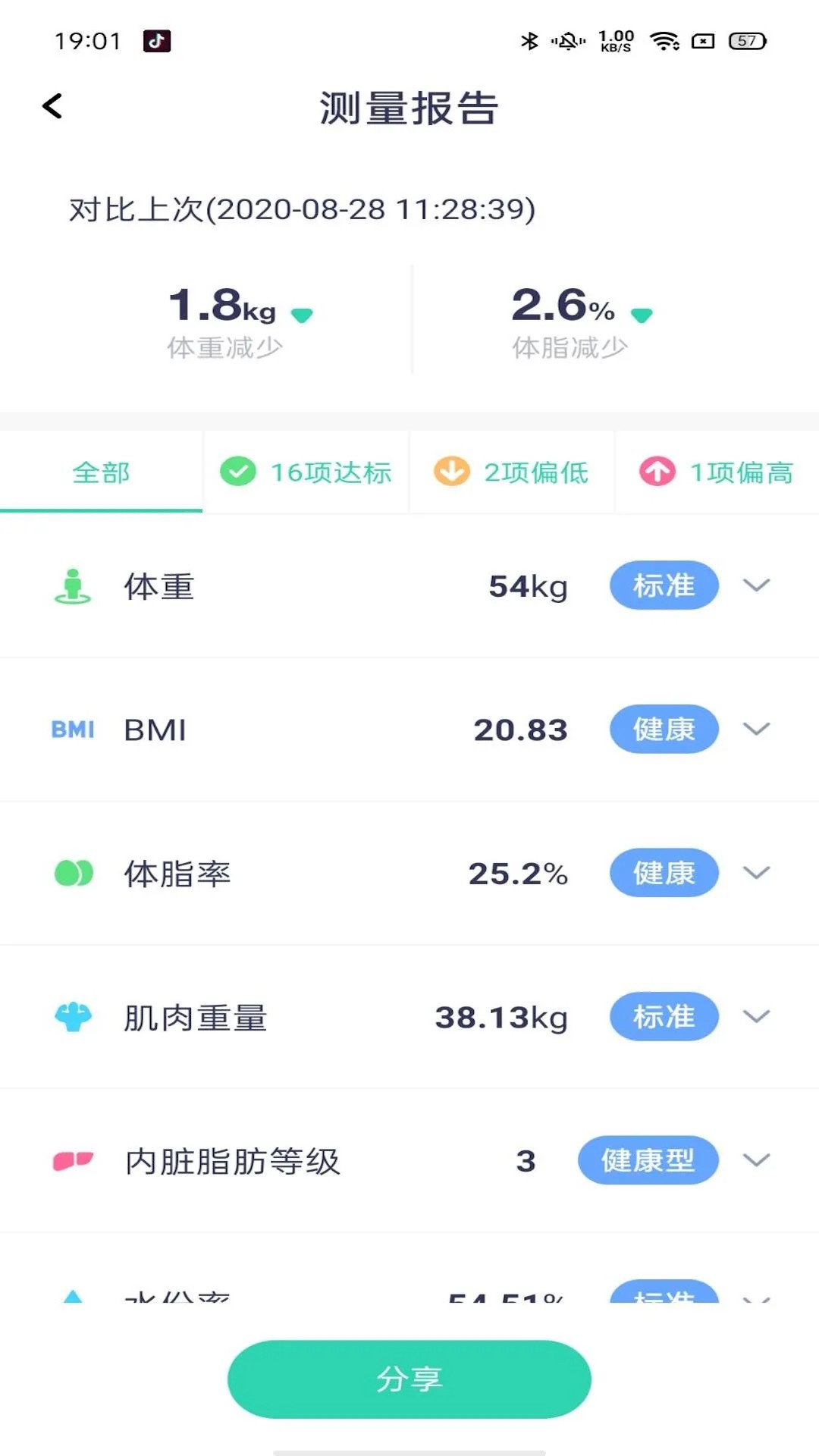This screenshot has width=819, height=1456.
Task: Open the 2项偏低 tab
Action: 513,471
